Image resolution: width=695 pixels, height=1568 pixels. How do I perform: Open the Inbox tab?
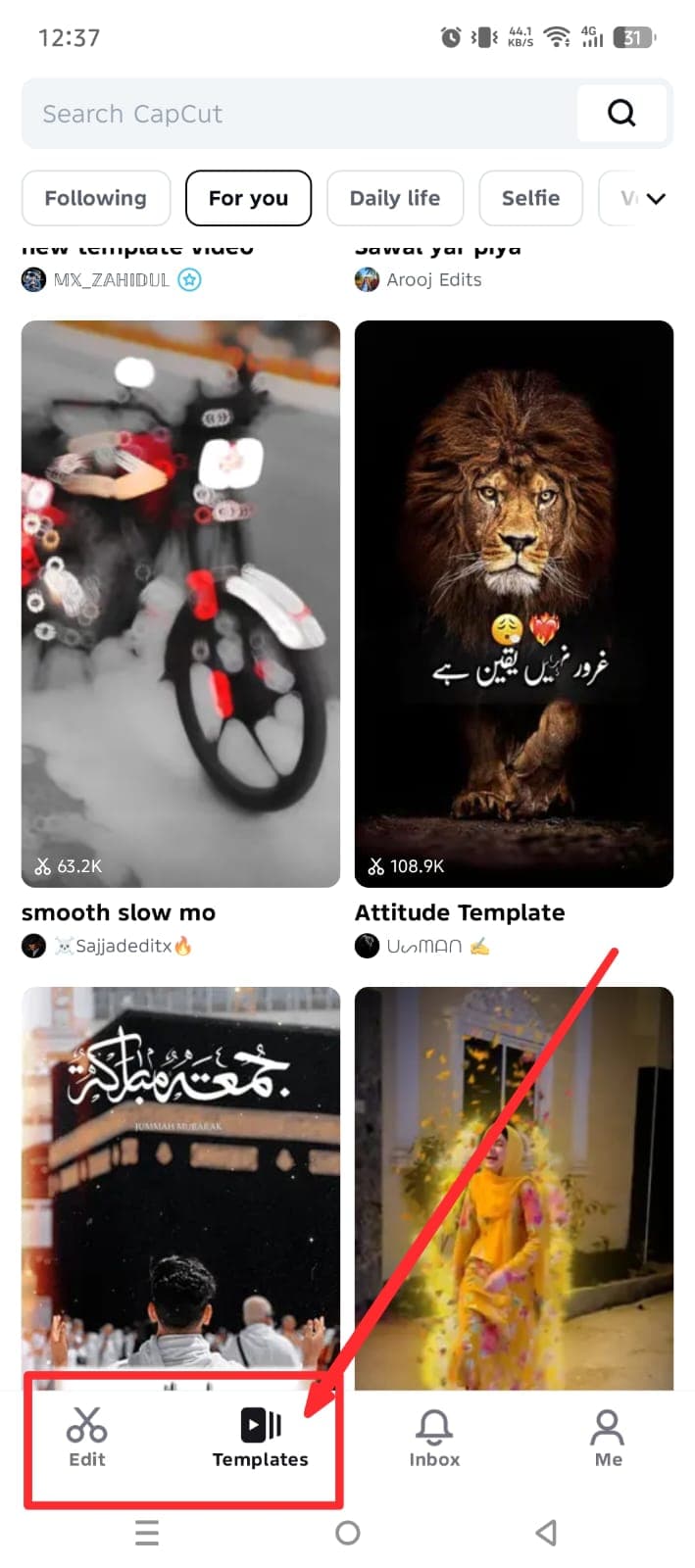(433, 1437)
